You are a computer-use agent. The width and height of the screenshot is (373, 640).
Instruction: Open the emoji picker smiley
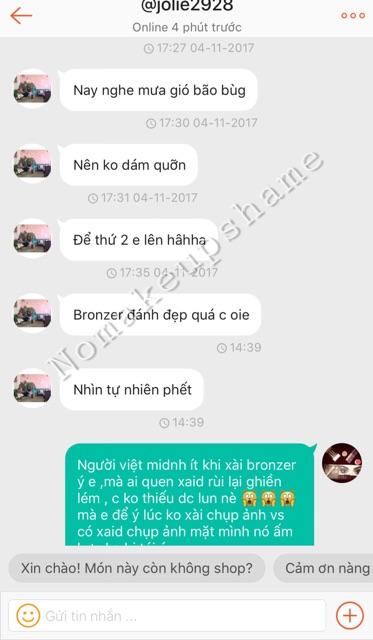pyautogui.click(x=28, y=616)
